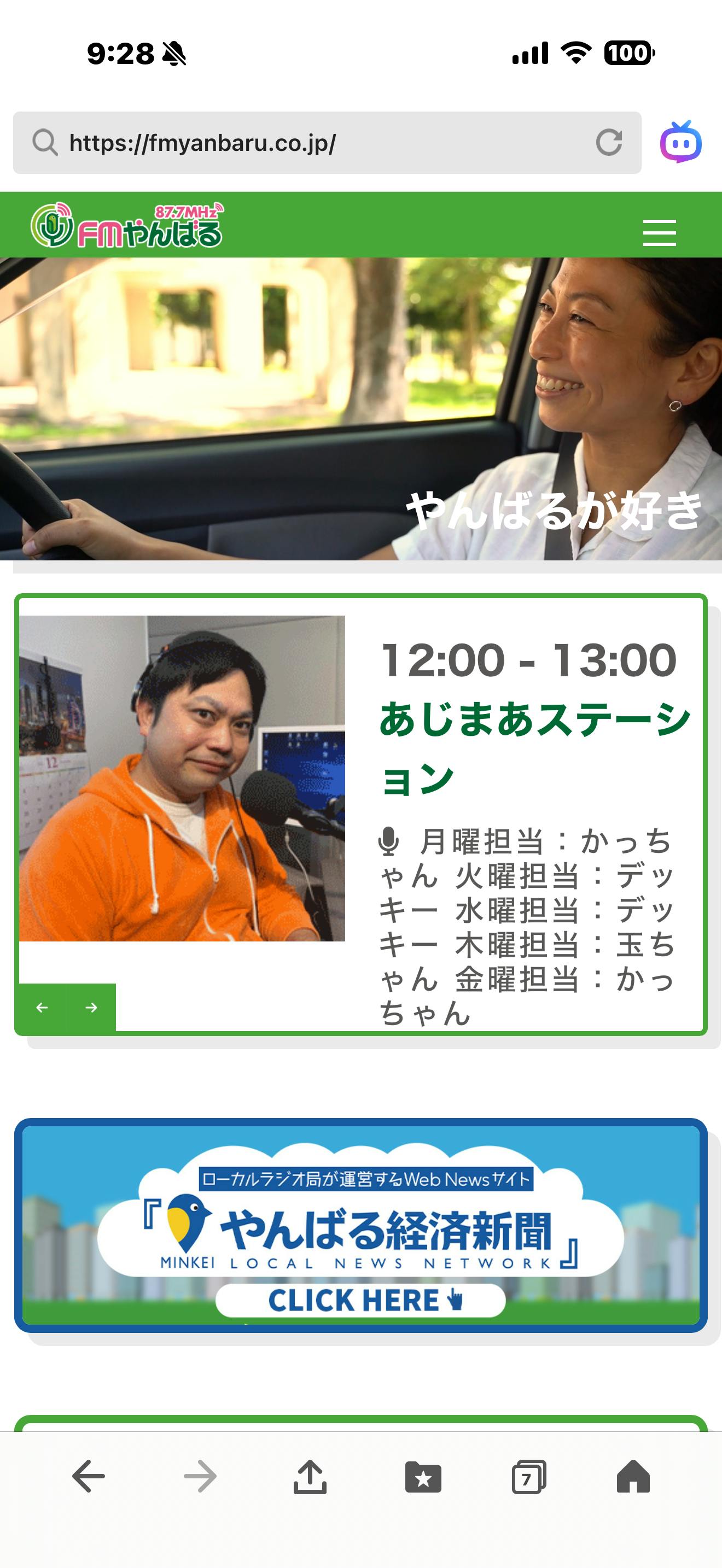View the 7 open tabs
This screenshot has height=1568, width=722.
point(528,1476)
